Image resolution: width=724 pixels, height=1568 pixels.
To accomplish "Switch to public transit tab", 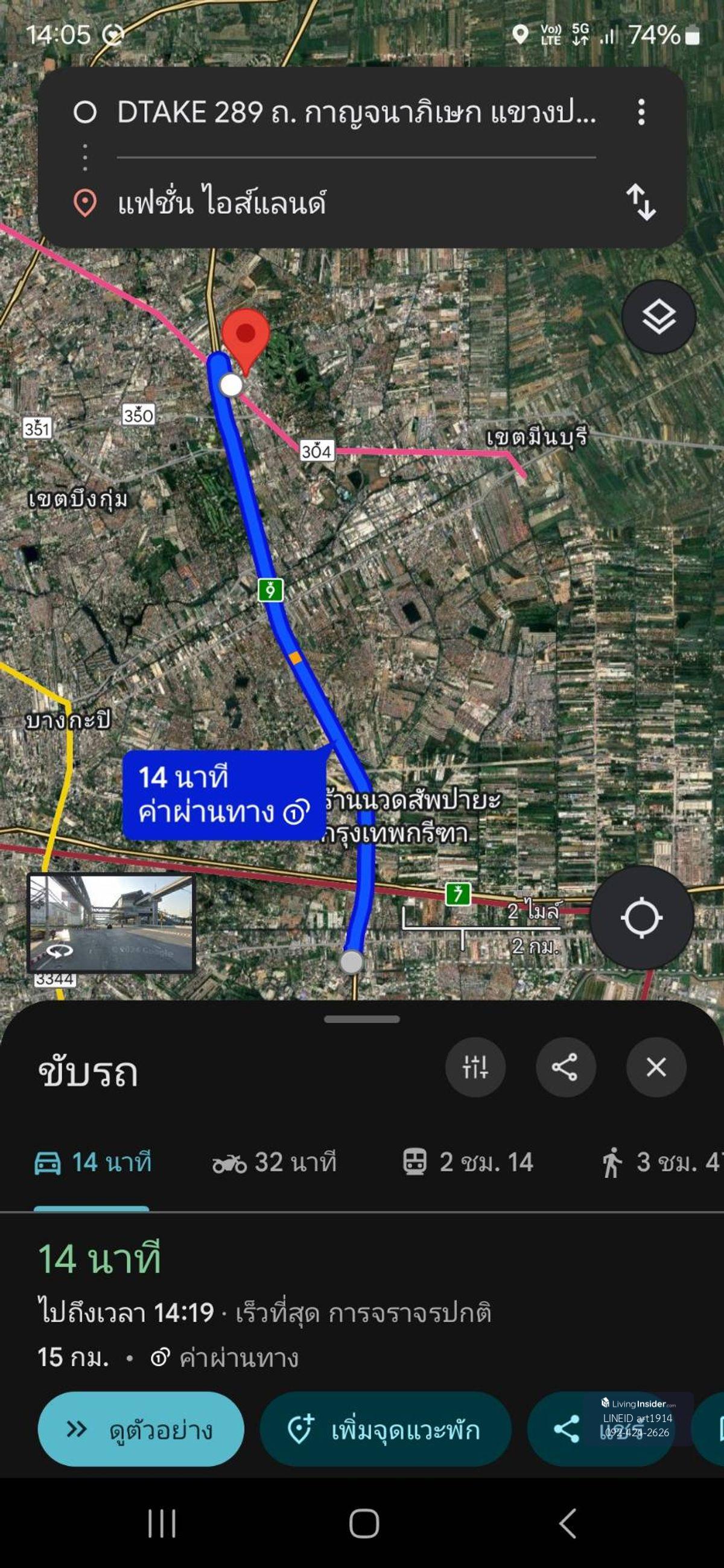I will [468, 1163].
